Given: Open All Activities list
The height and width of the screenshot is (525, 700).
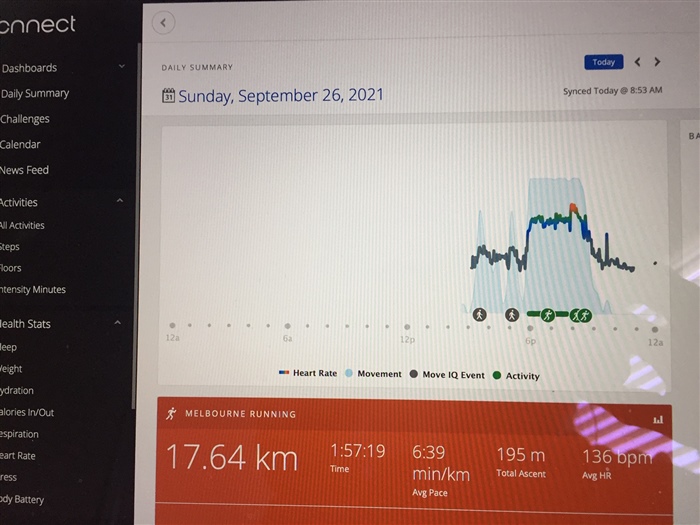Looking at the screenshot, I should (23, 225).
